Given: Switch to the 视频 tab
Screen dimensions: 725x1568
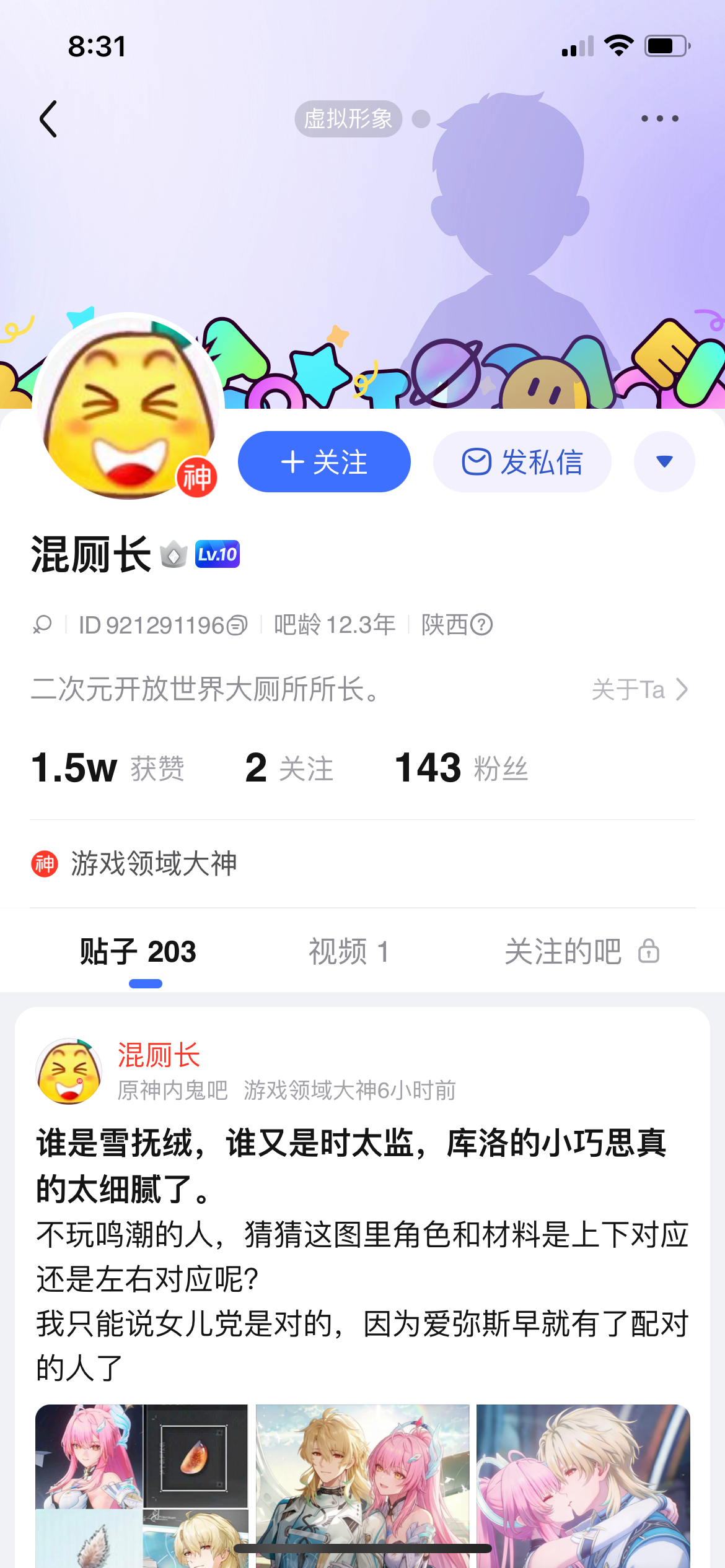Looking at the screenshot, I should pyautogui.click(x=349, y=952).
